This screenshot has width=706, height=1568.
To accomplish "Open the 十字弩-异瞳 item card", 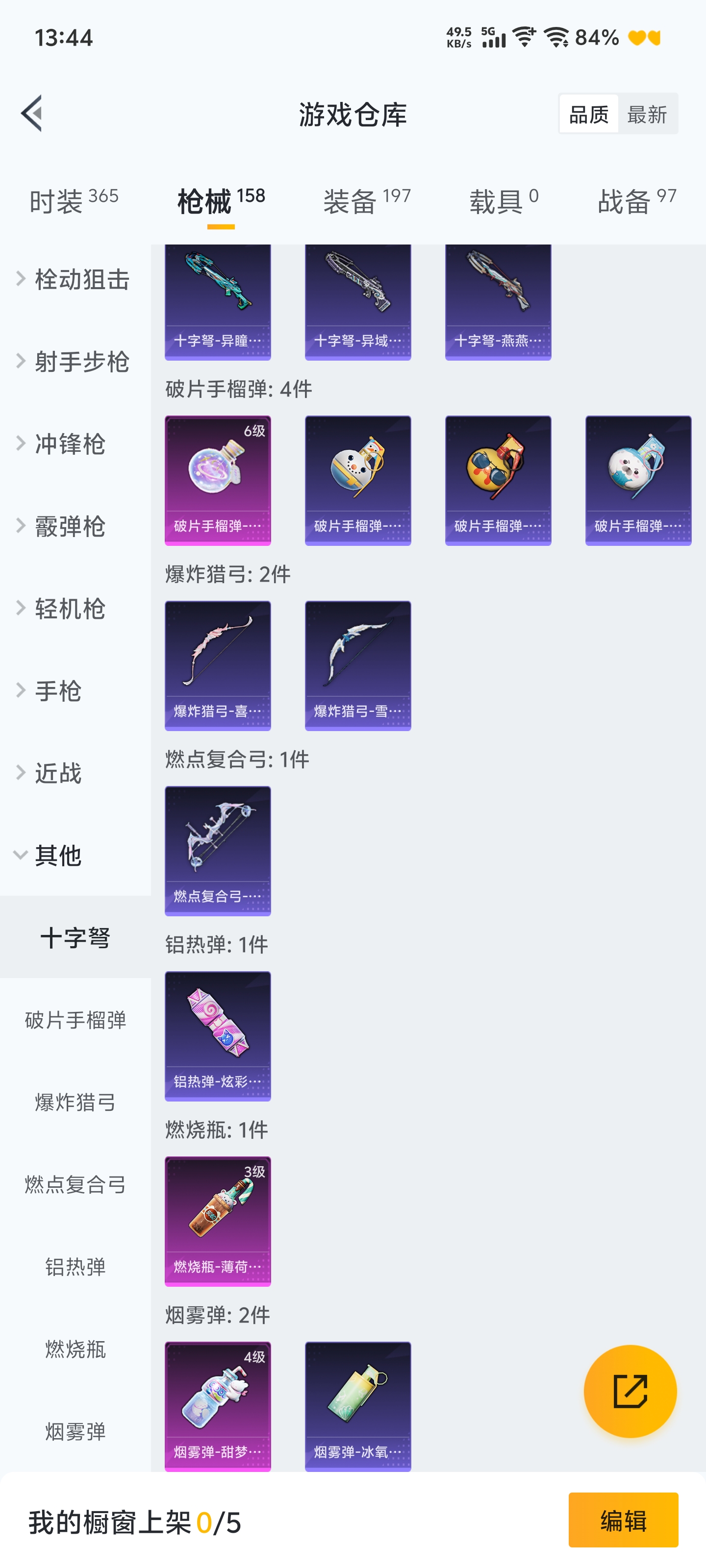I will coord(218,301).
